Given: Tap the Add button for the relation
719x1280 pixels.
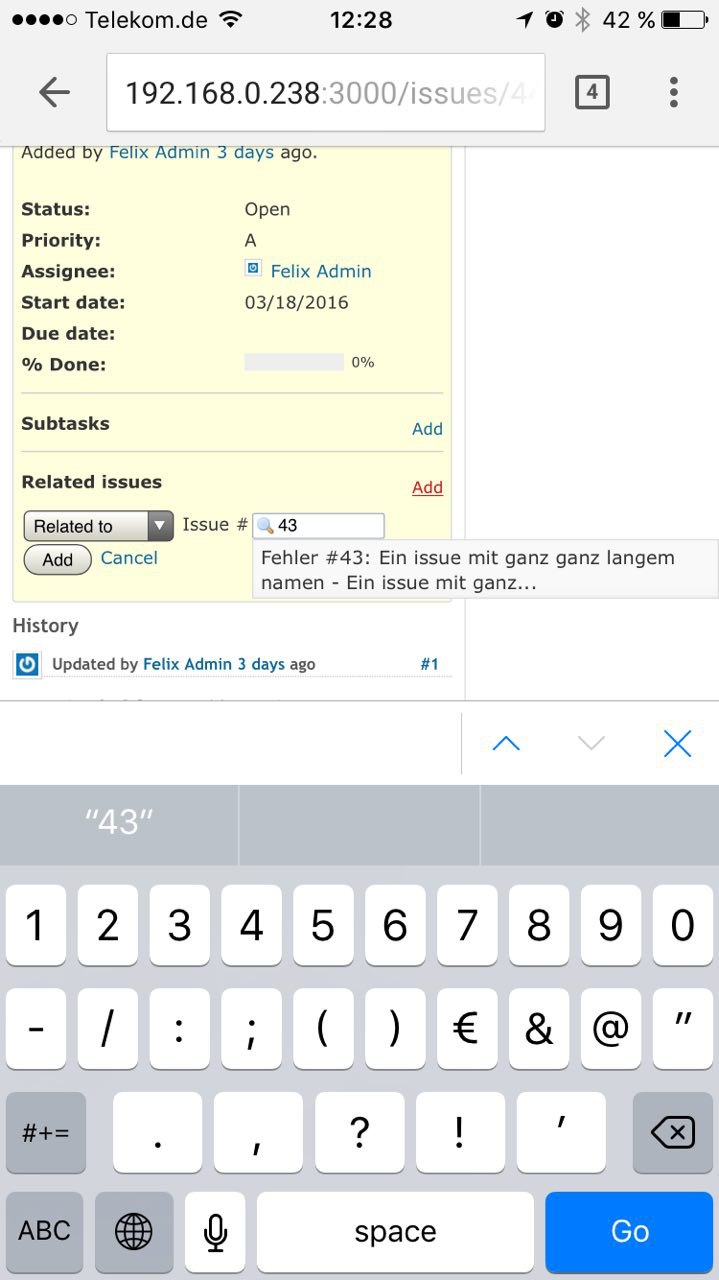Looking at the screenshot, I should coord(57,560).
